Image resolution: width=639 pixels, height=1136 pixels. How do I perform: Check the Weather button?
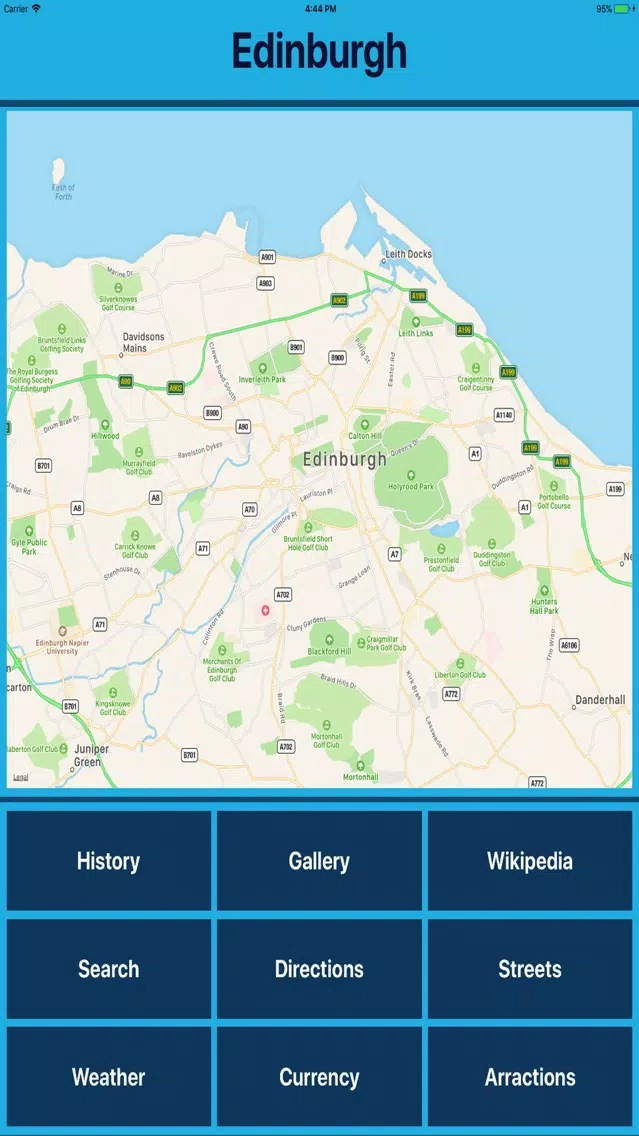click(108, 1077)
